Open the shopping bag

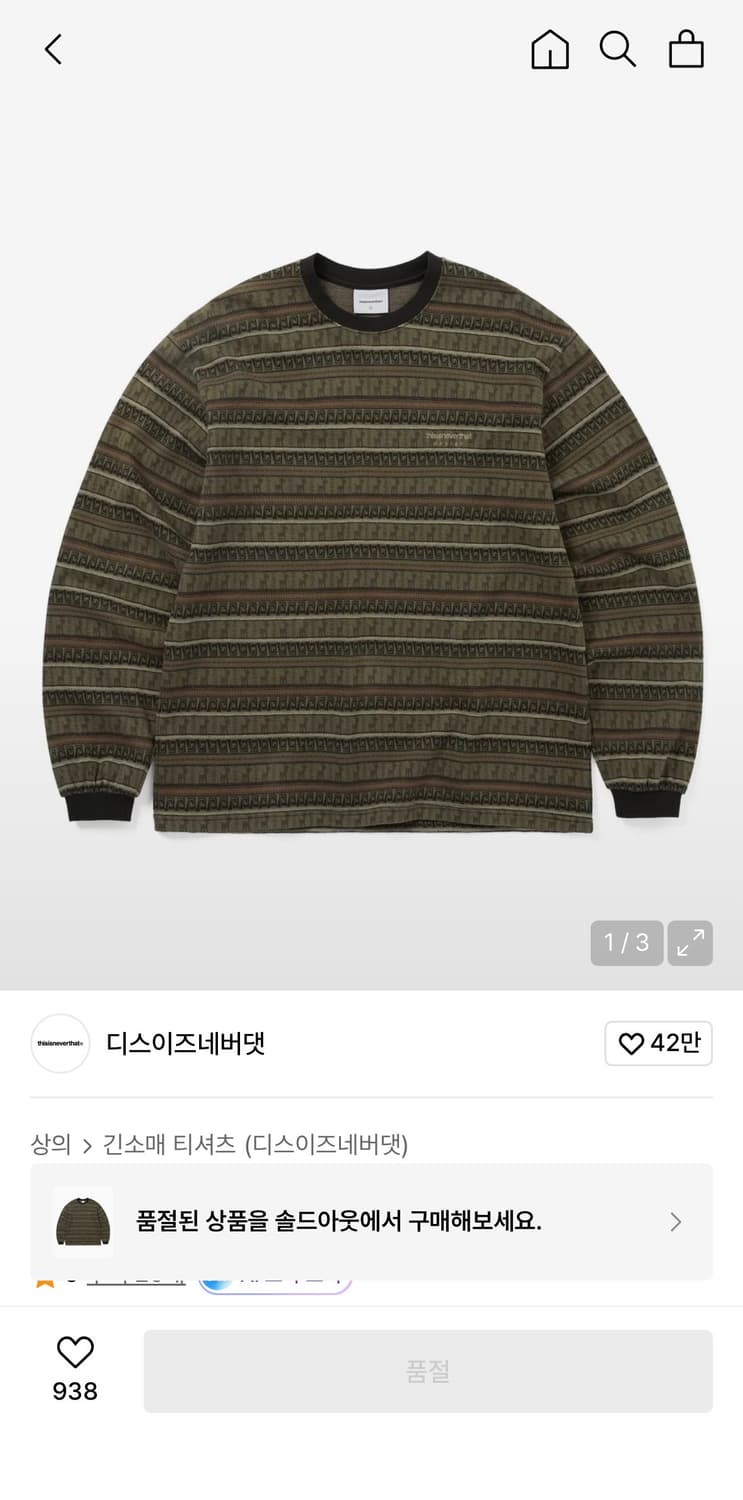coord(686,49)
